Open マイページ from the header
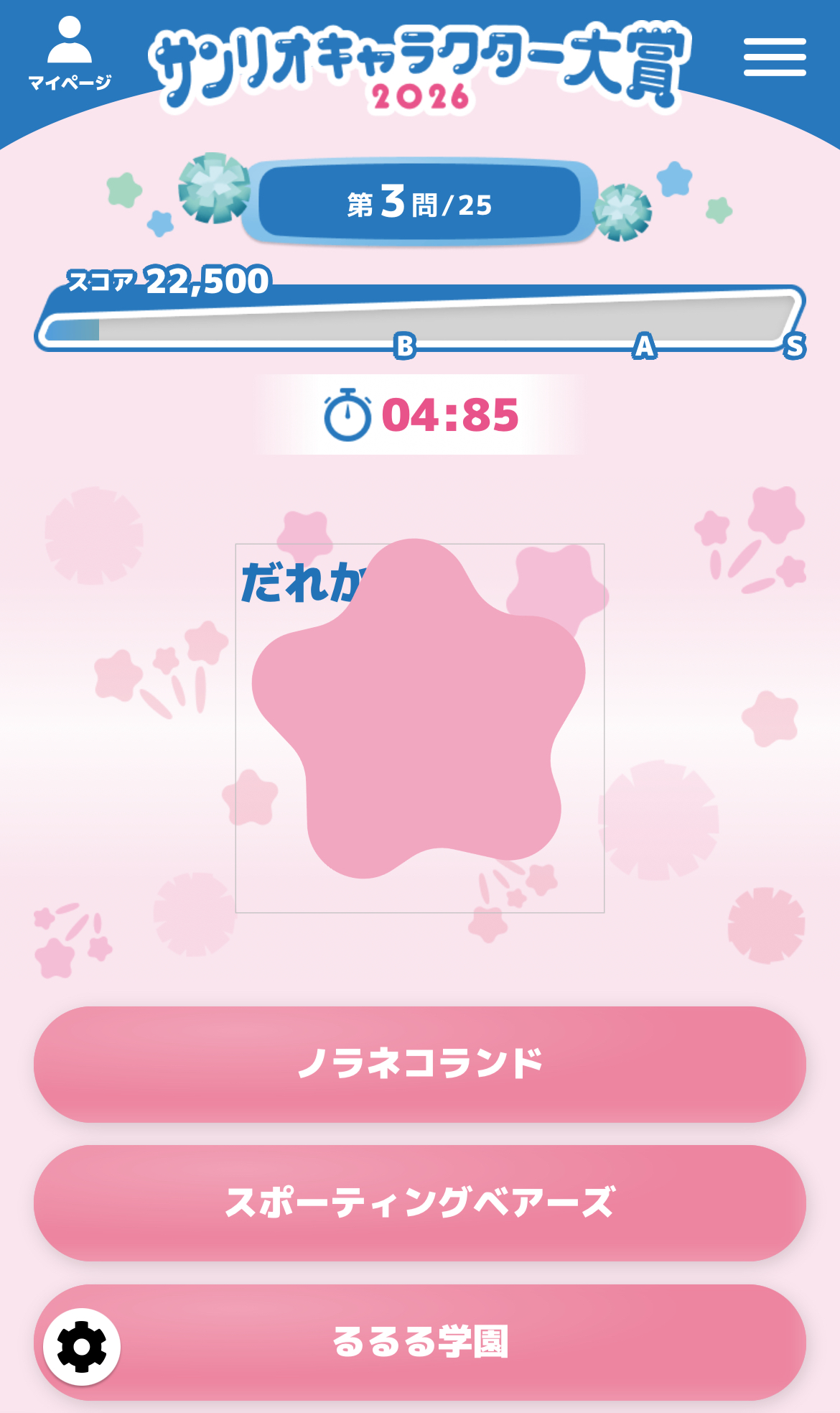The width and height of the screenshot is (840, 1413). tap(70, 54)
